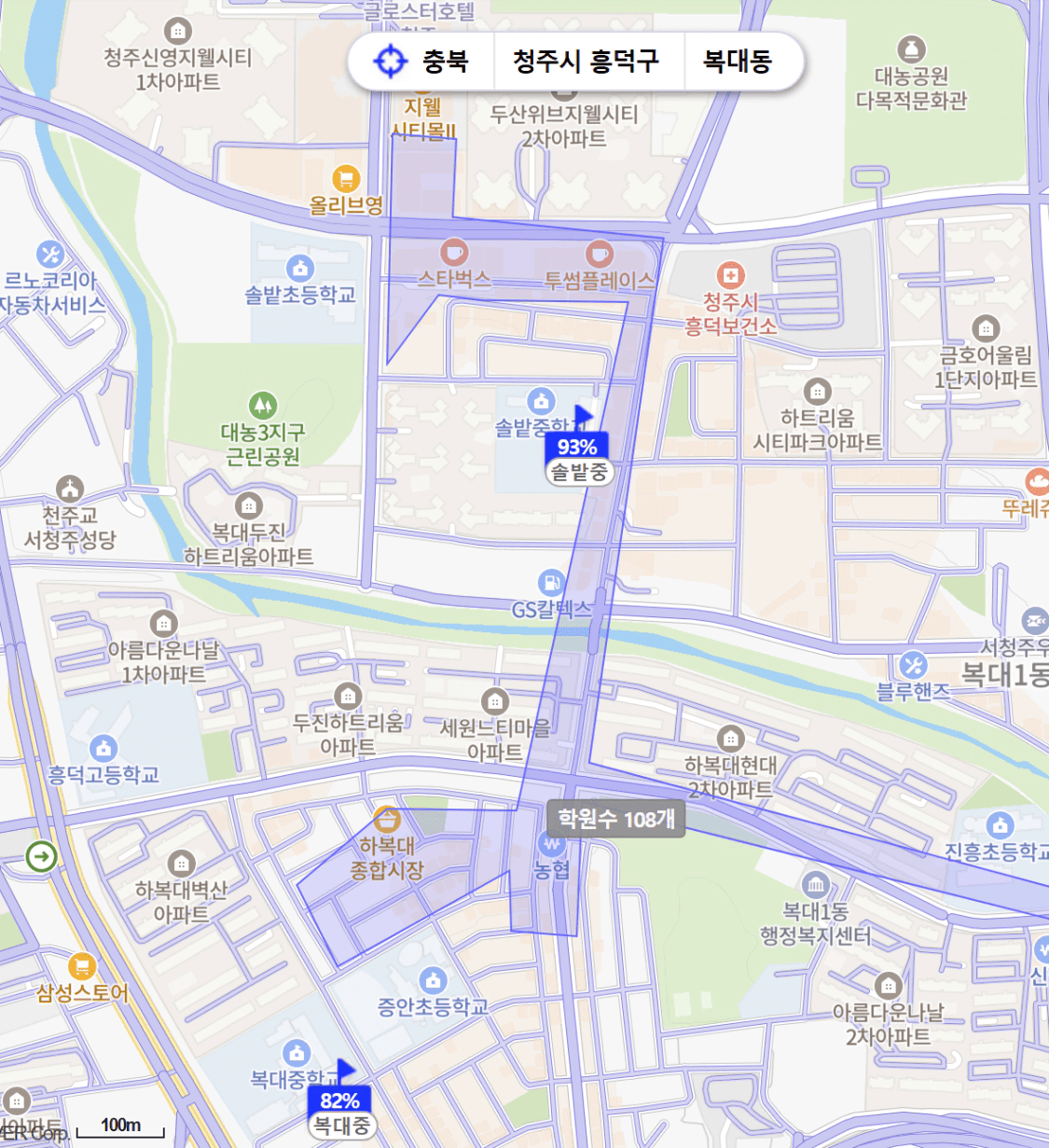This screenshot has height=1148, width=1049.
Task: Open the 복대동 neighborhood selector
Action: (x=737, y=62)
